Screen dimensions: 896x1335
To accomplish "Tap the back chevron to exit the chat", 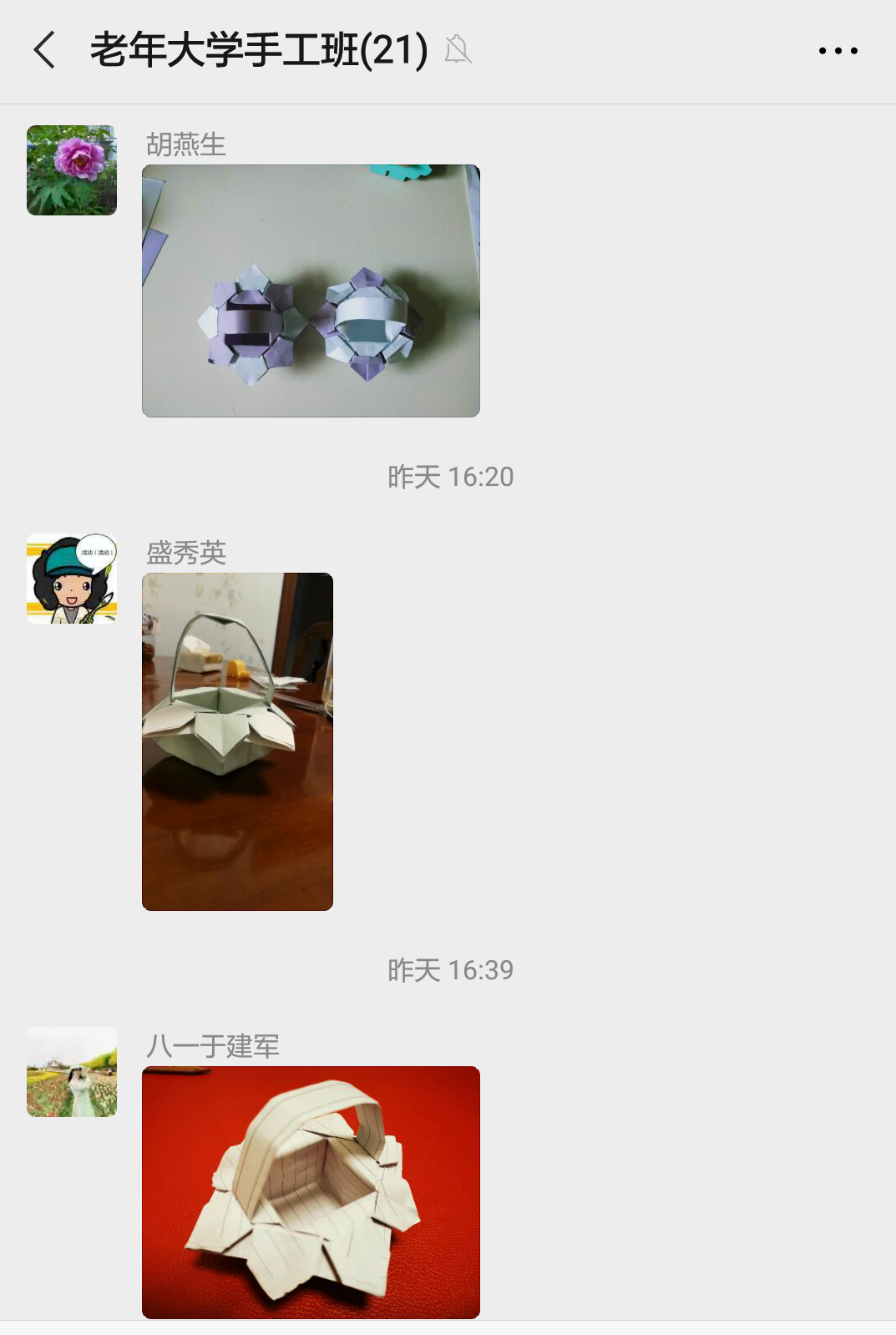I will coord(43,50).
